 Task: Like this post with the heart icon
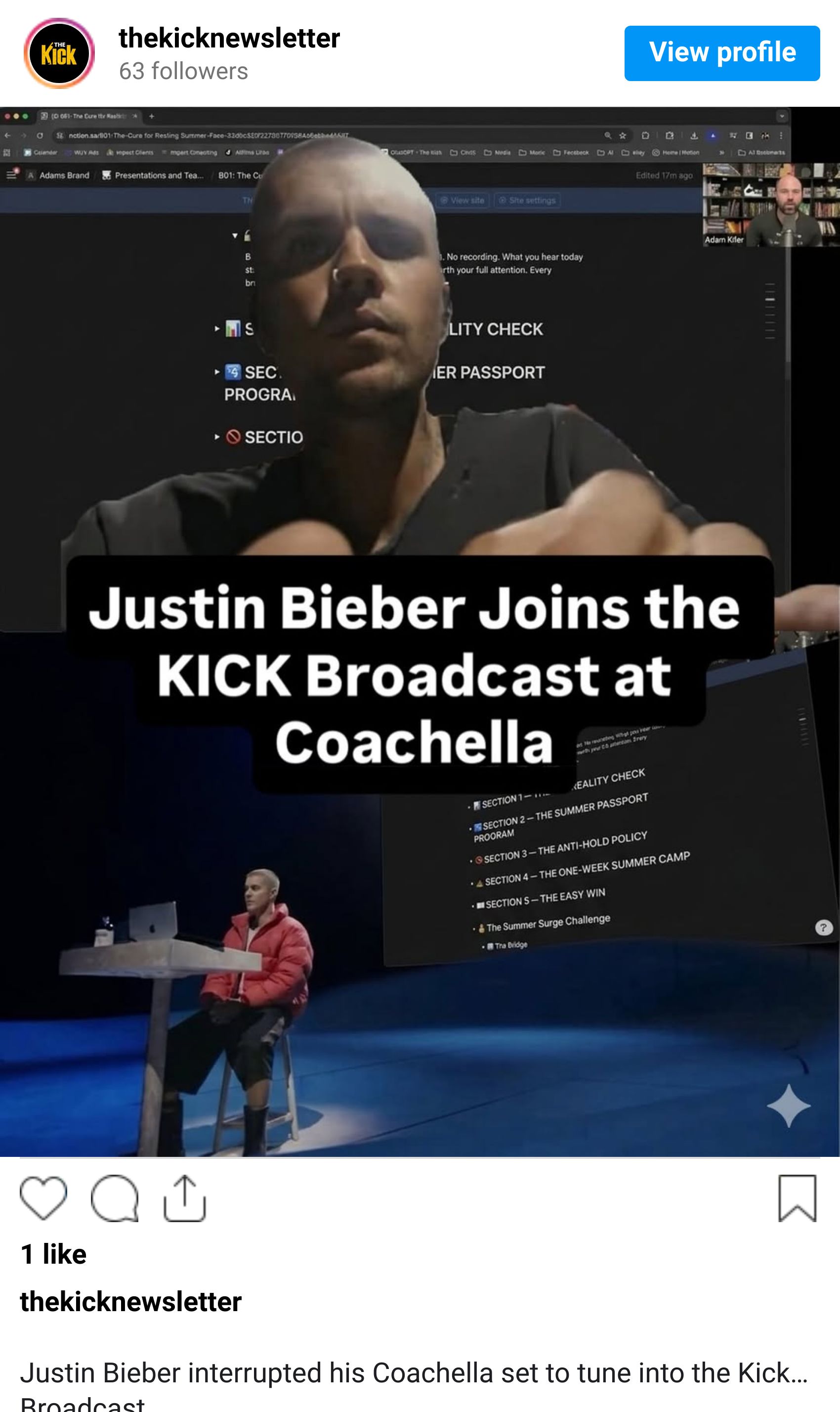[x=43, y=1197]
